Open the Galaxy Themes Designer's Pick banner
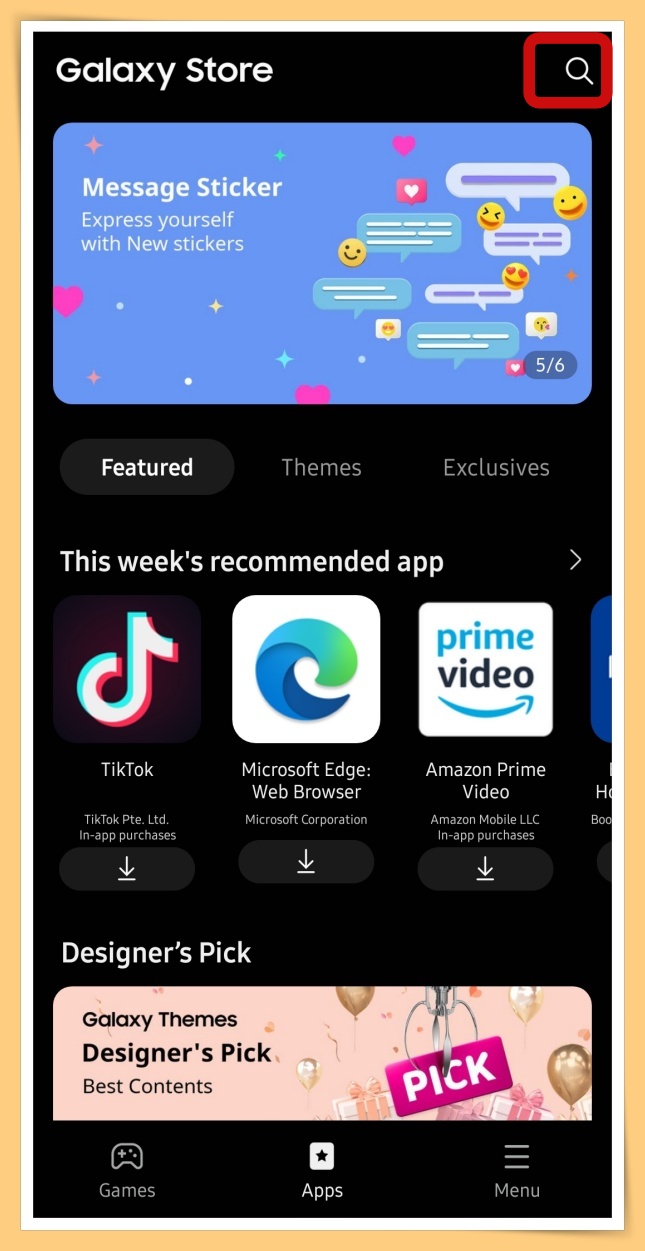 pos(322,1053)
